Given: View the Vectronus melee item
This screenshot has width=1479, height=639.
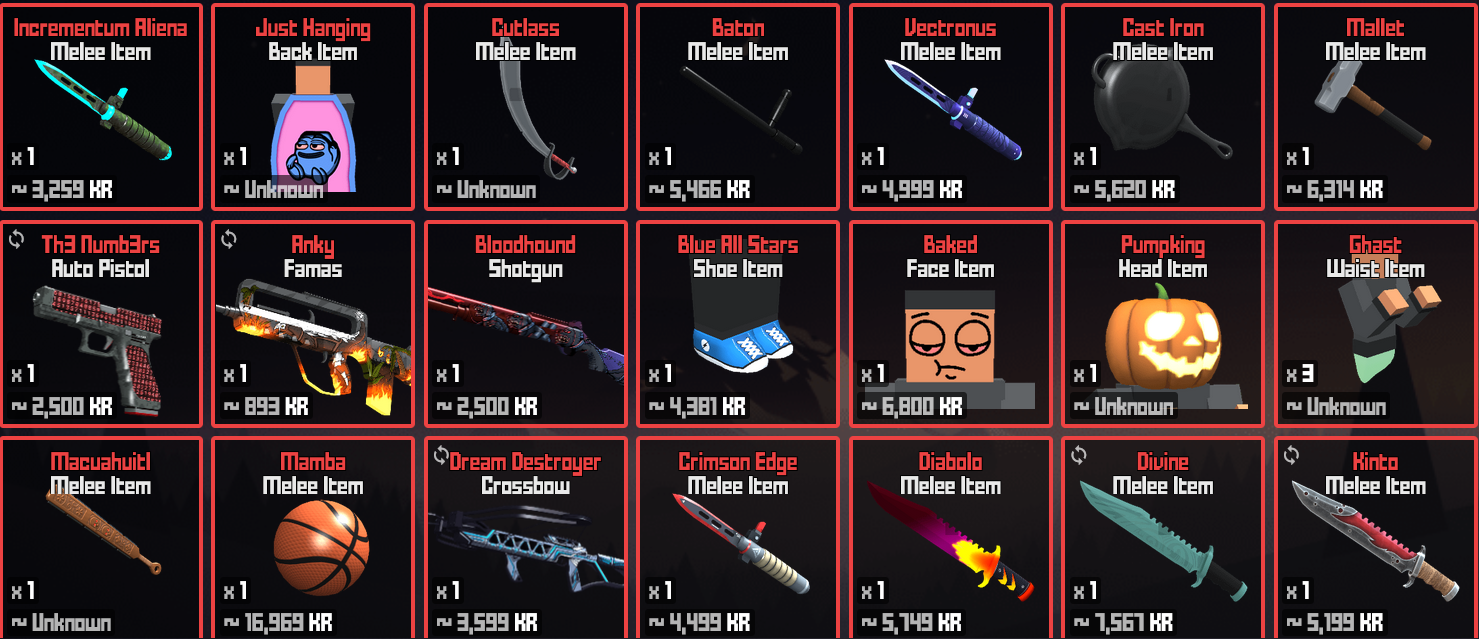Looking at the screenshot, I should pyautogui.click(x=950, y=107).
